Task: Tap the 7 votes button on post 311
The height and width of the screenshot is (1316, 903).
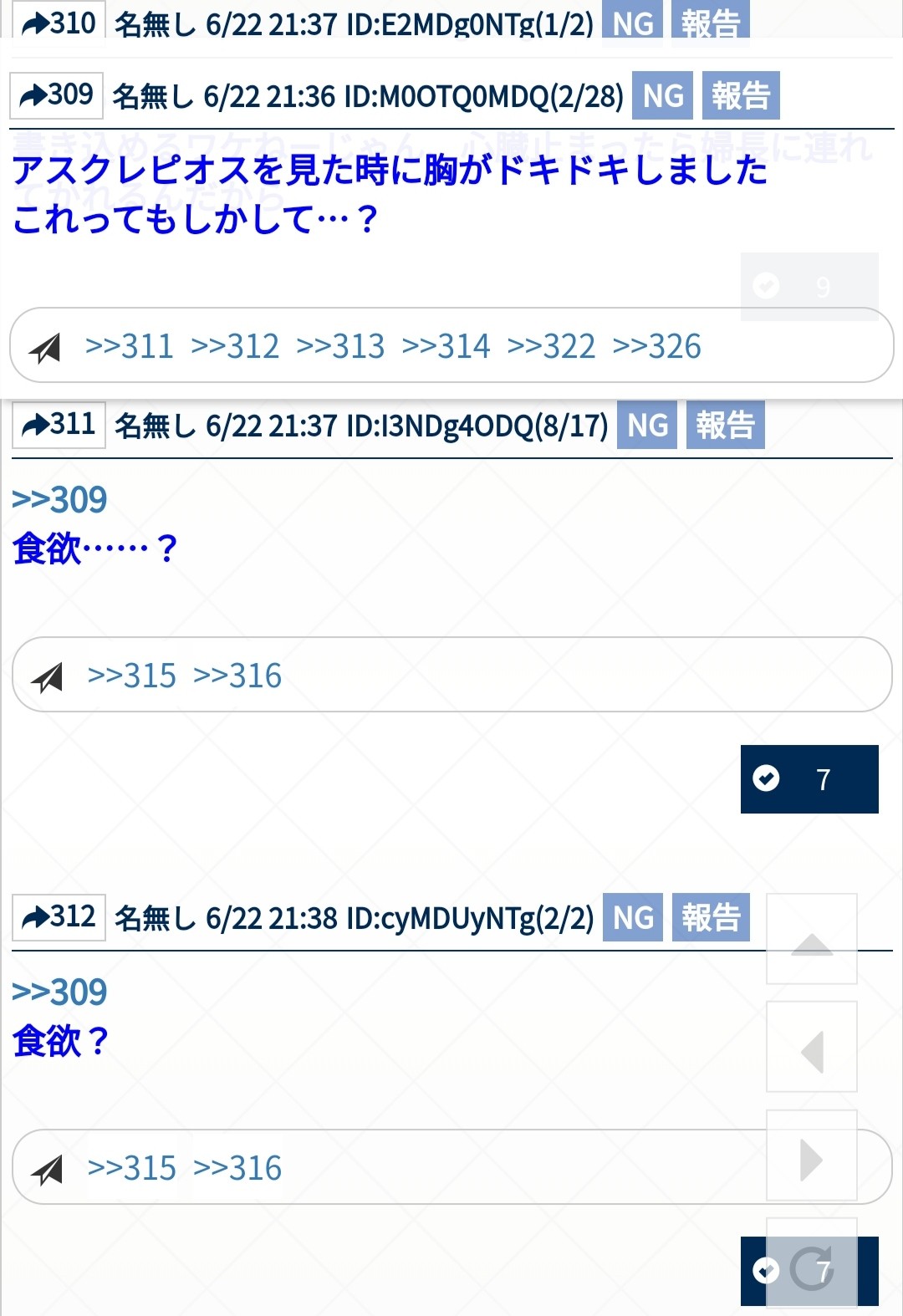Action: 809,779
